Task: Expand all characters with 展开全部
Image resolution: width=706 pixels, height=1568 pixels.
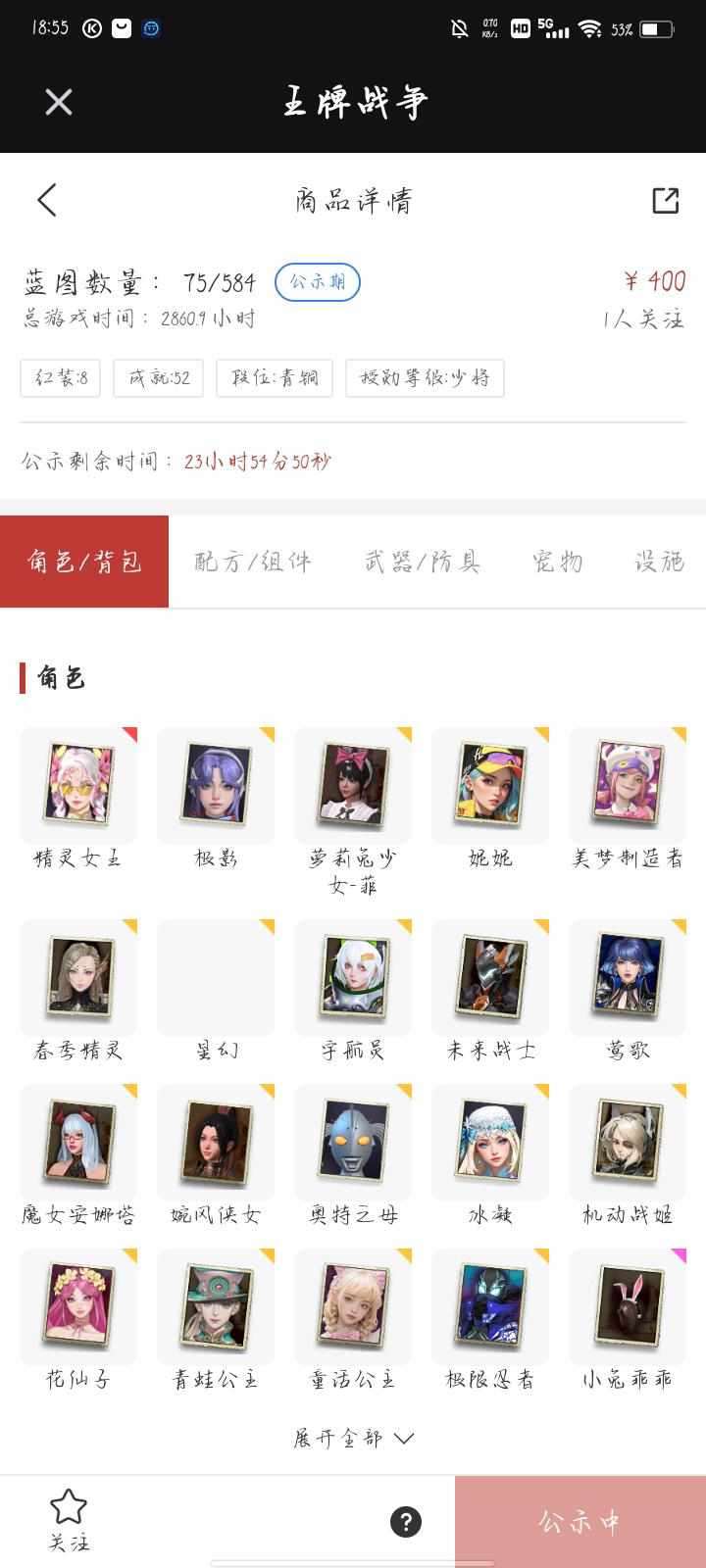Action: (353, 1438)
